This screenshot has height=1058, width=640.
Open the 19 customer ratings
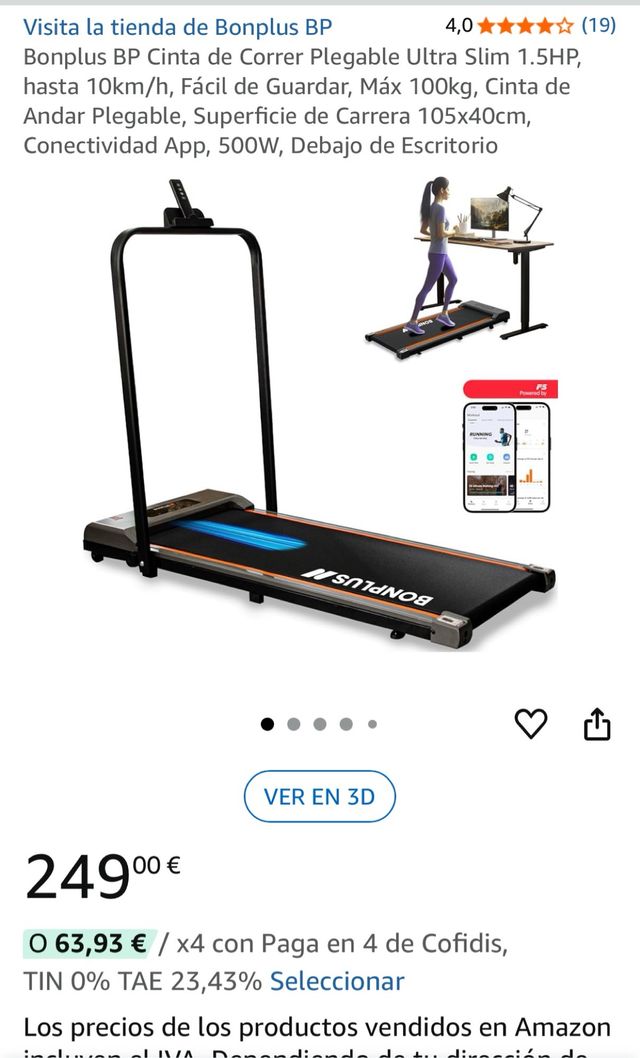[598, 26]
